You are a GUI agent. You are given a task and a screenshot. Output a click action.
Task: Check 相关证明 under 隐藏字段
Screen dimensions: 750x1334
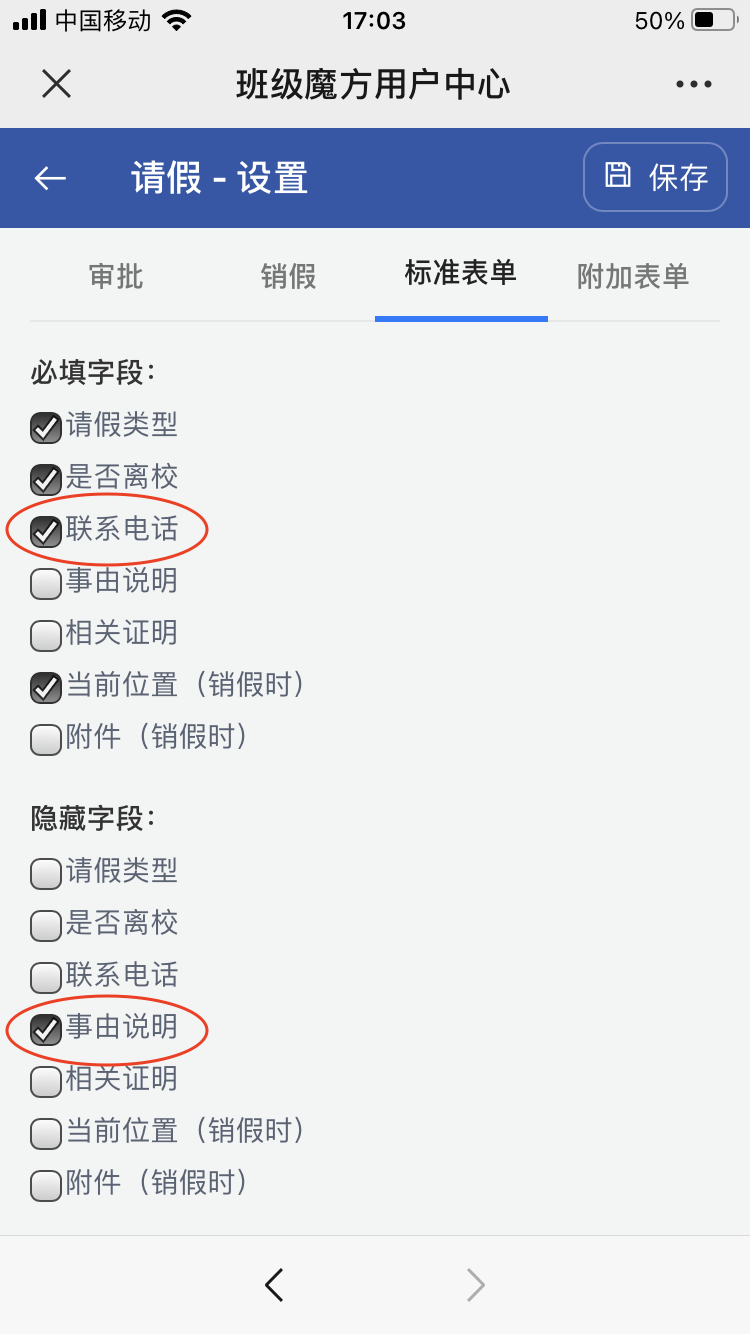coord(46,1082)
